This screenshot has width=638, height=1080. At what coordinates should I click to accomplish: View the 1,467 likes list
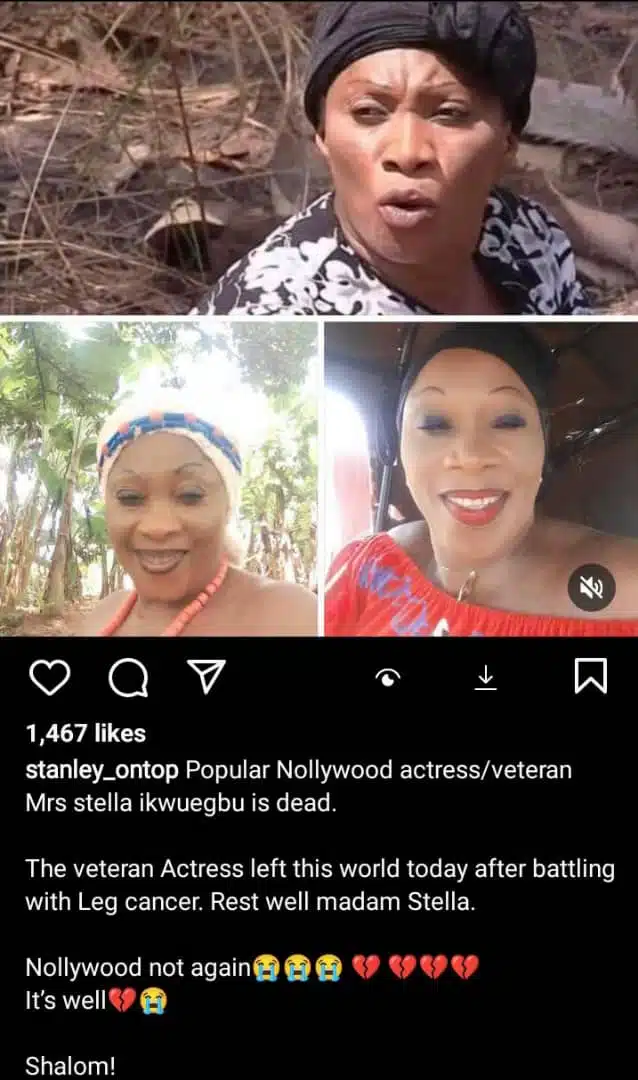tap(85, 733)
